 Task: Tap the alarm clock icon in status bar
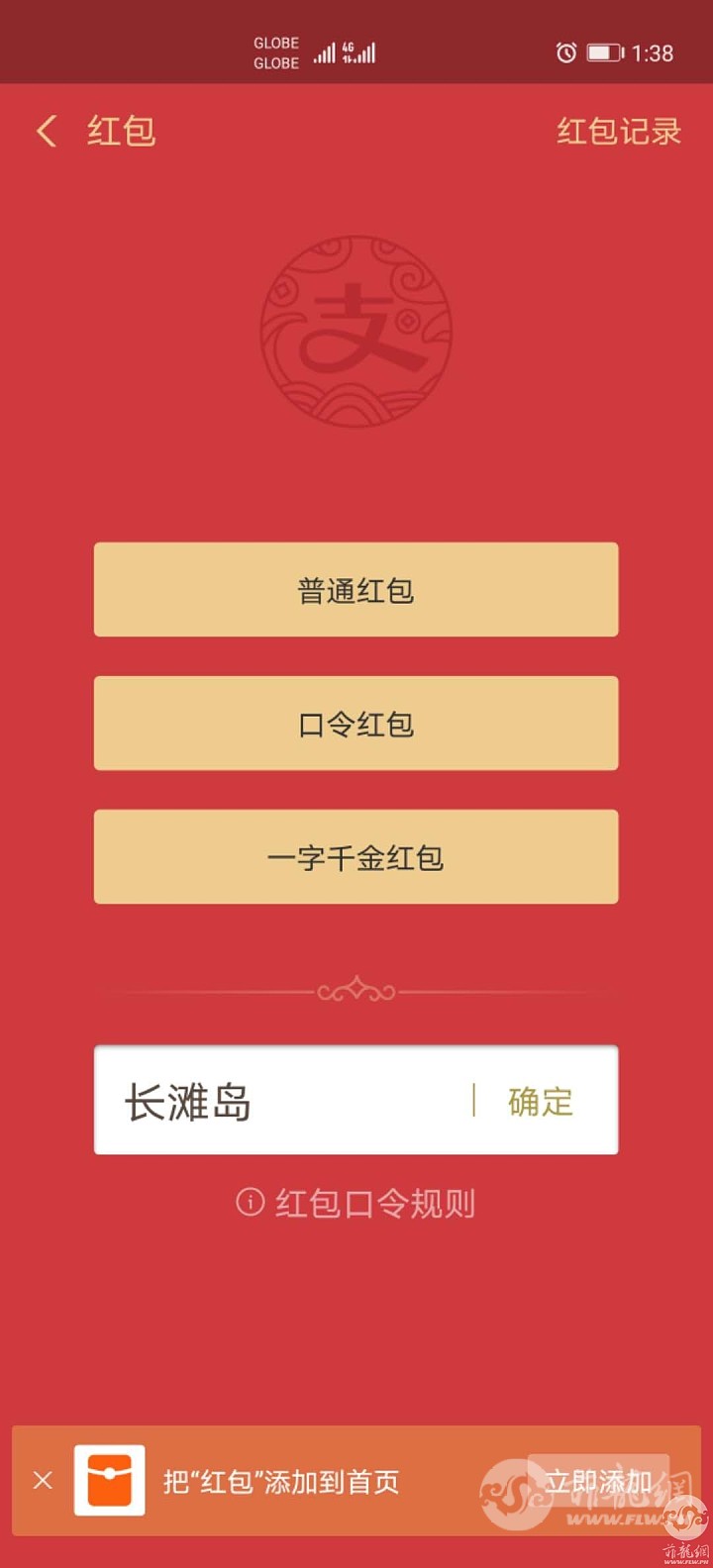click(564, 52)
